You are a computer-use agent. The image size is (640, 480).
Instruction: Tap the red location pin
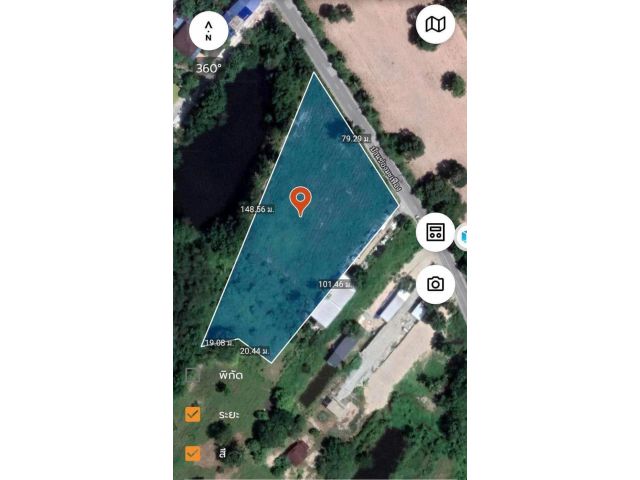[x=301, y=200]
